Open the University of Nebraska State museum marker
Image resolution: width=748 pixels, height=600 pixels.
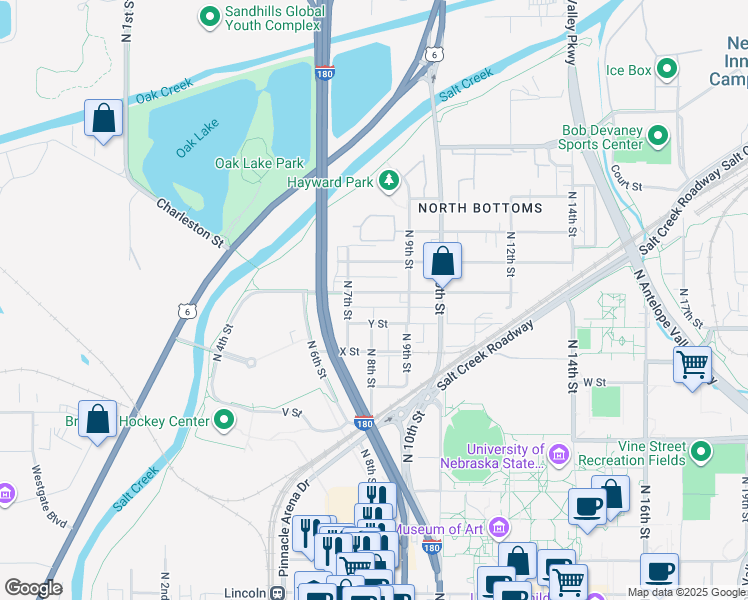(558, 454)
